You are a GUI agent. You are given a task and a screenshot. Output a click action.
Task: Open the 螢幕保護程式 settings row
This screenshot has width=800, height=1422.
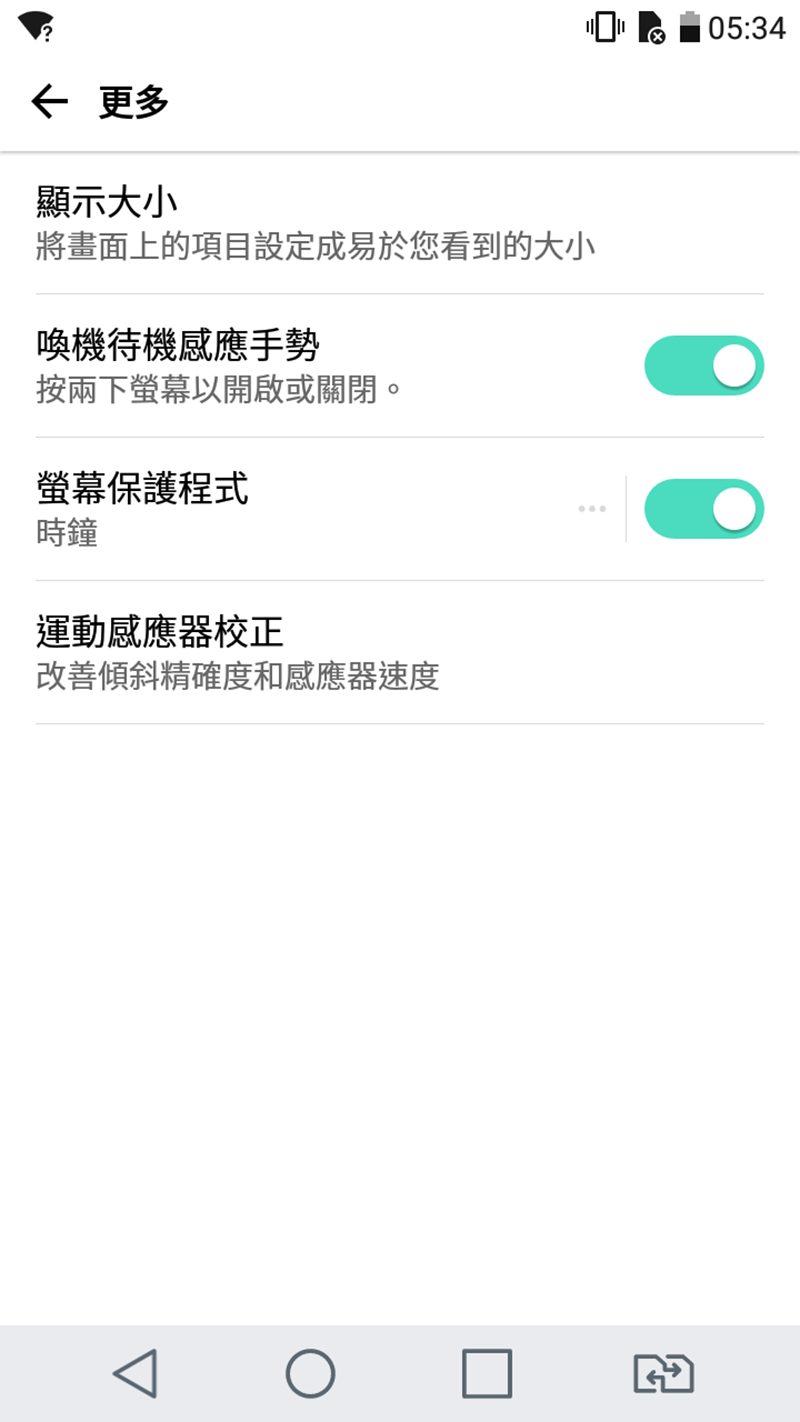tap(300, 509)
